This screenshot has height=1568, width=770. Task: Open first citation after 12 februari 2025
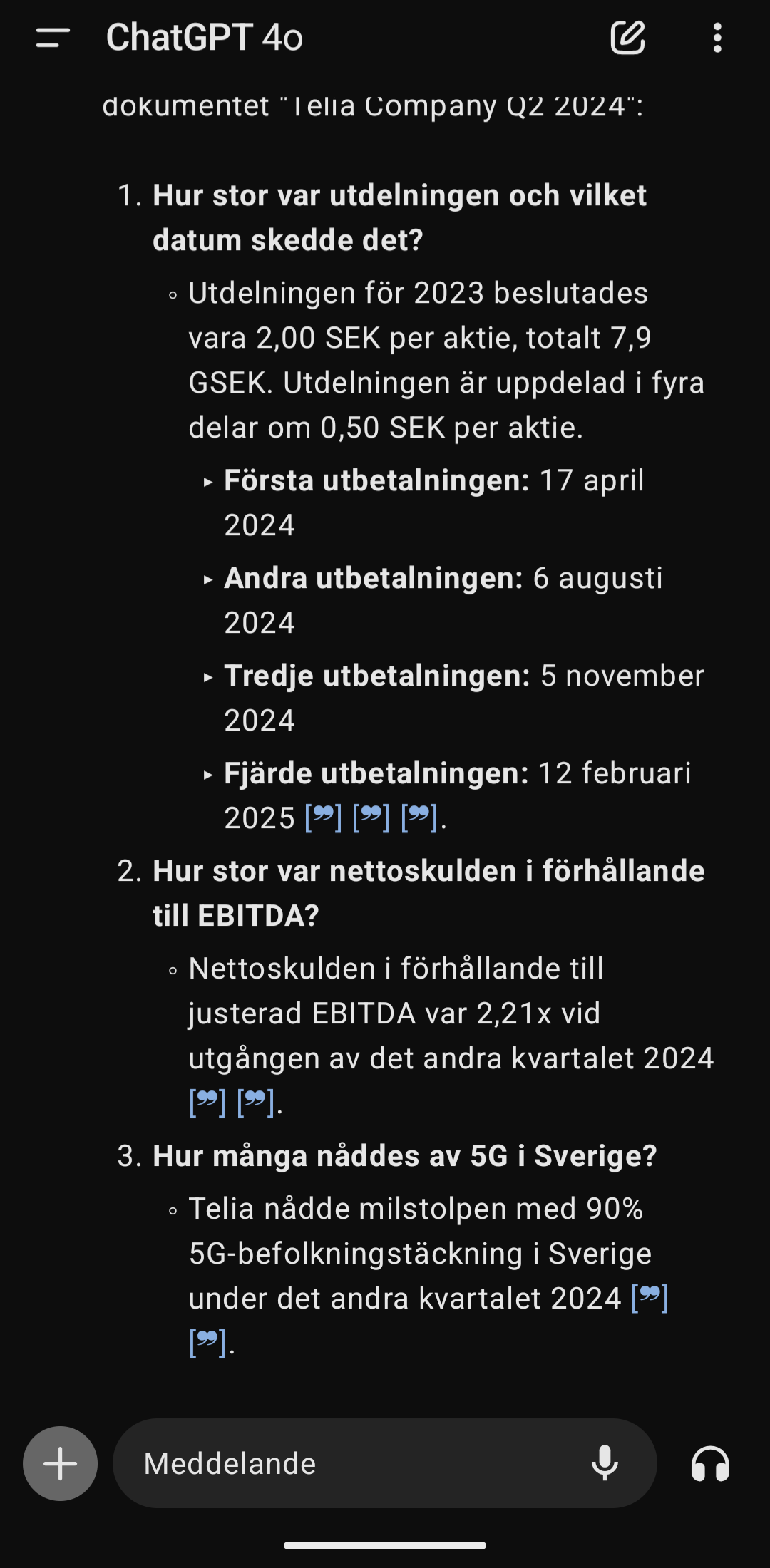coord(323,817)
